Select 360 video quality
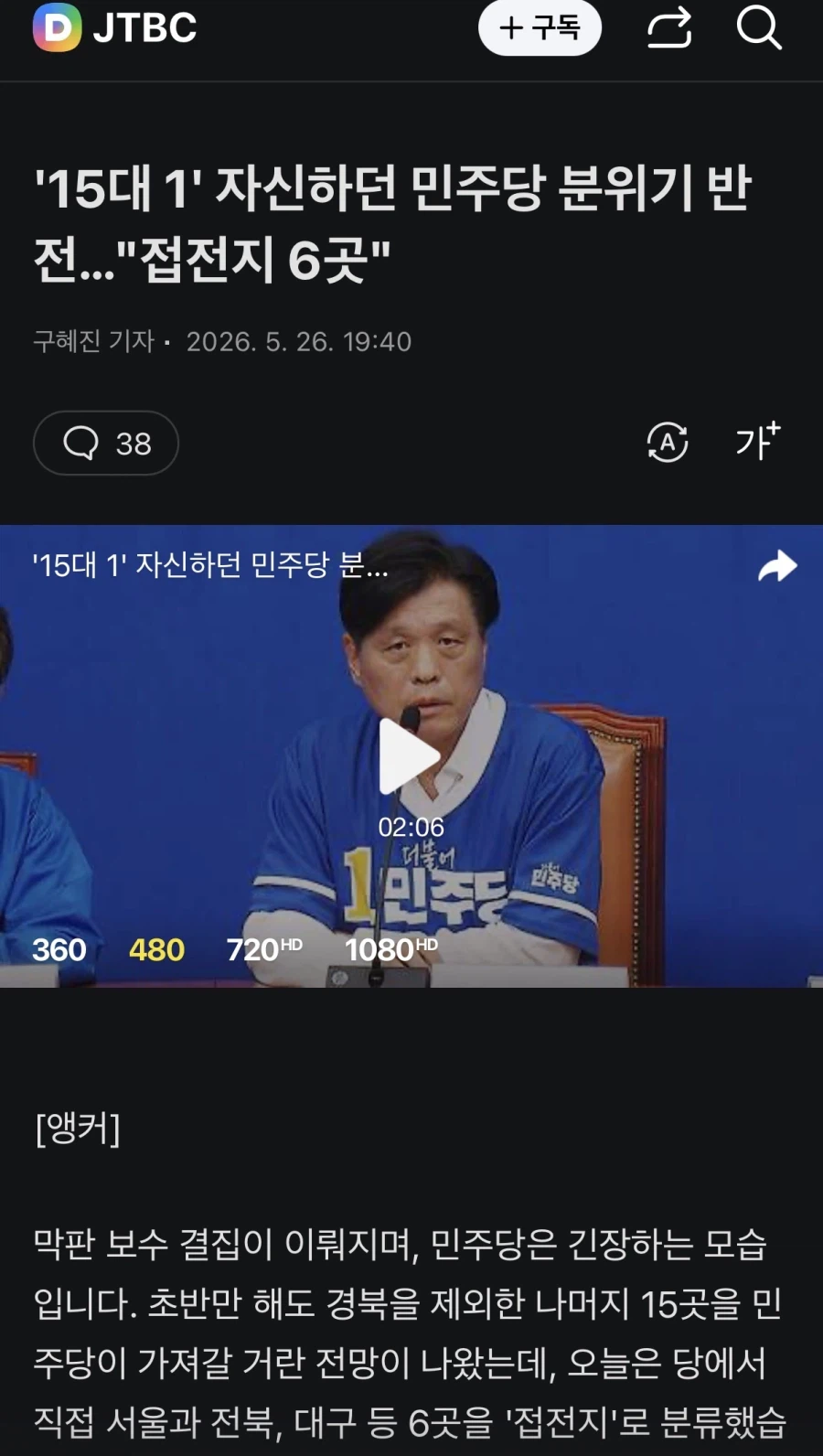 tap(59, 950)
